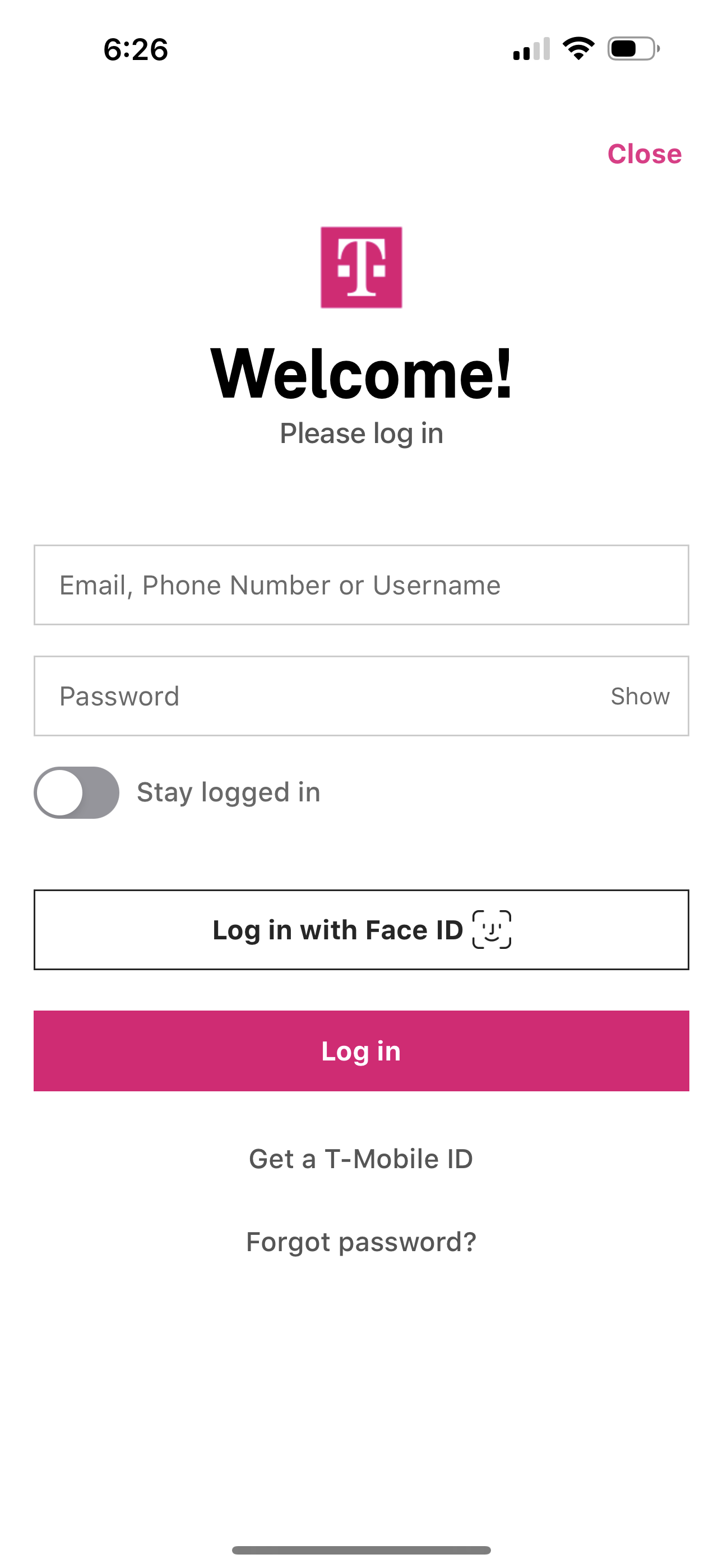
Task: Click Forgot password link
Action: click(x=361, y=1242)
